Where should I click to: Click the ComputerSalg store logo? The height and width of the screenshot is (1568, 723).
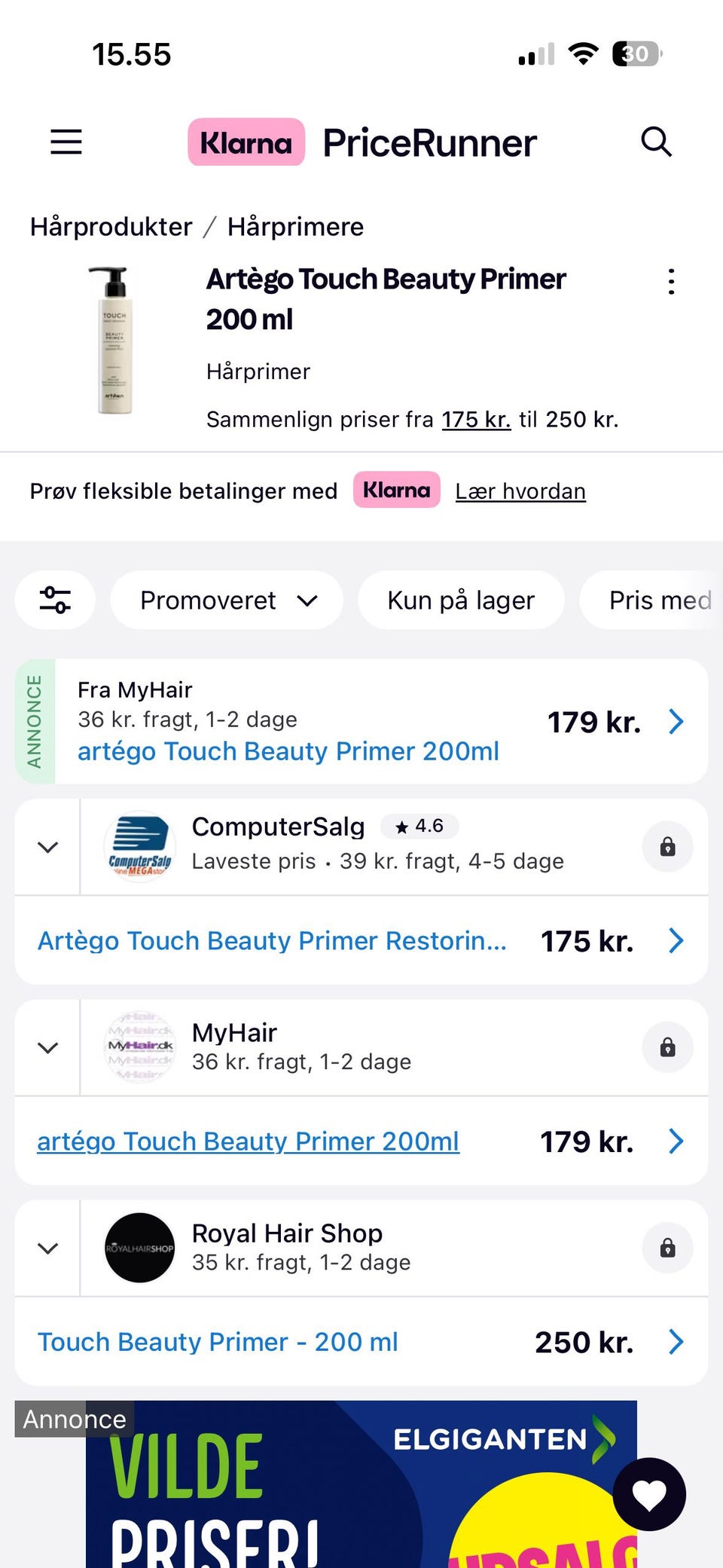tap(139, 846)
